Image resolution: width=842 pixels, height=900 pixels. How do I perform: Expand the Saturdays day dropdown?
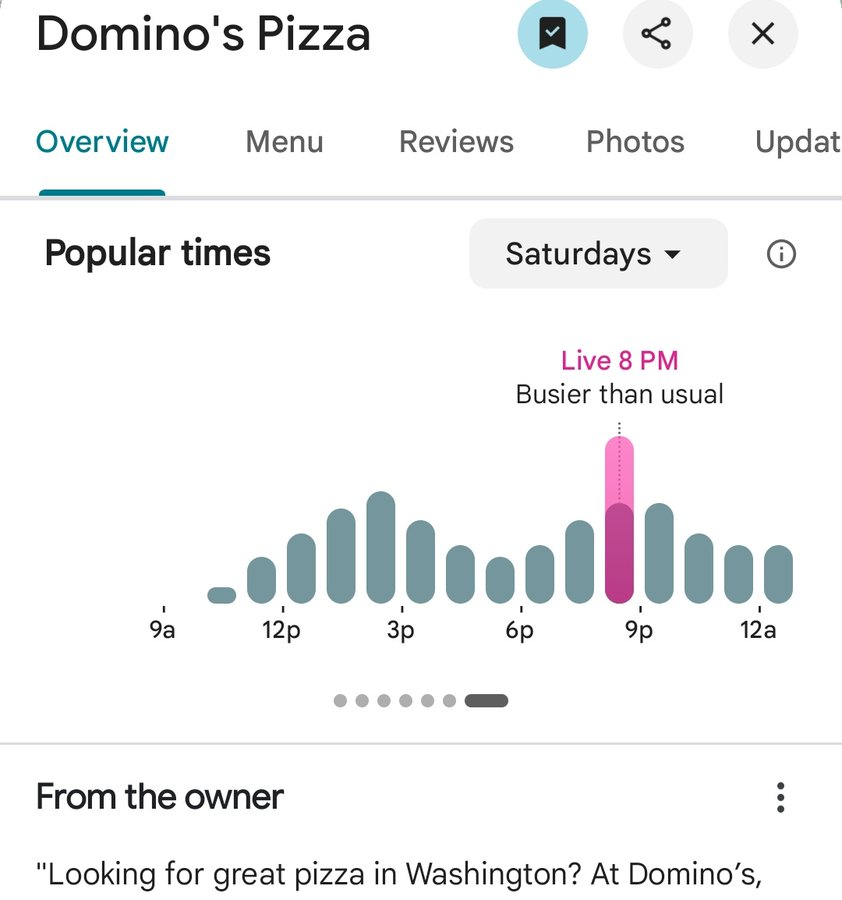pos(597,254)
